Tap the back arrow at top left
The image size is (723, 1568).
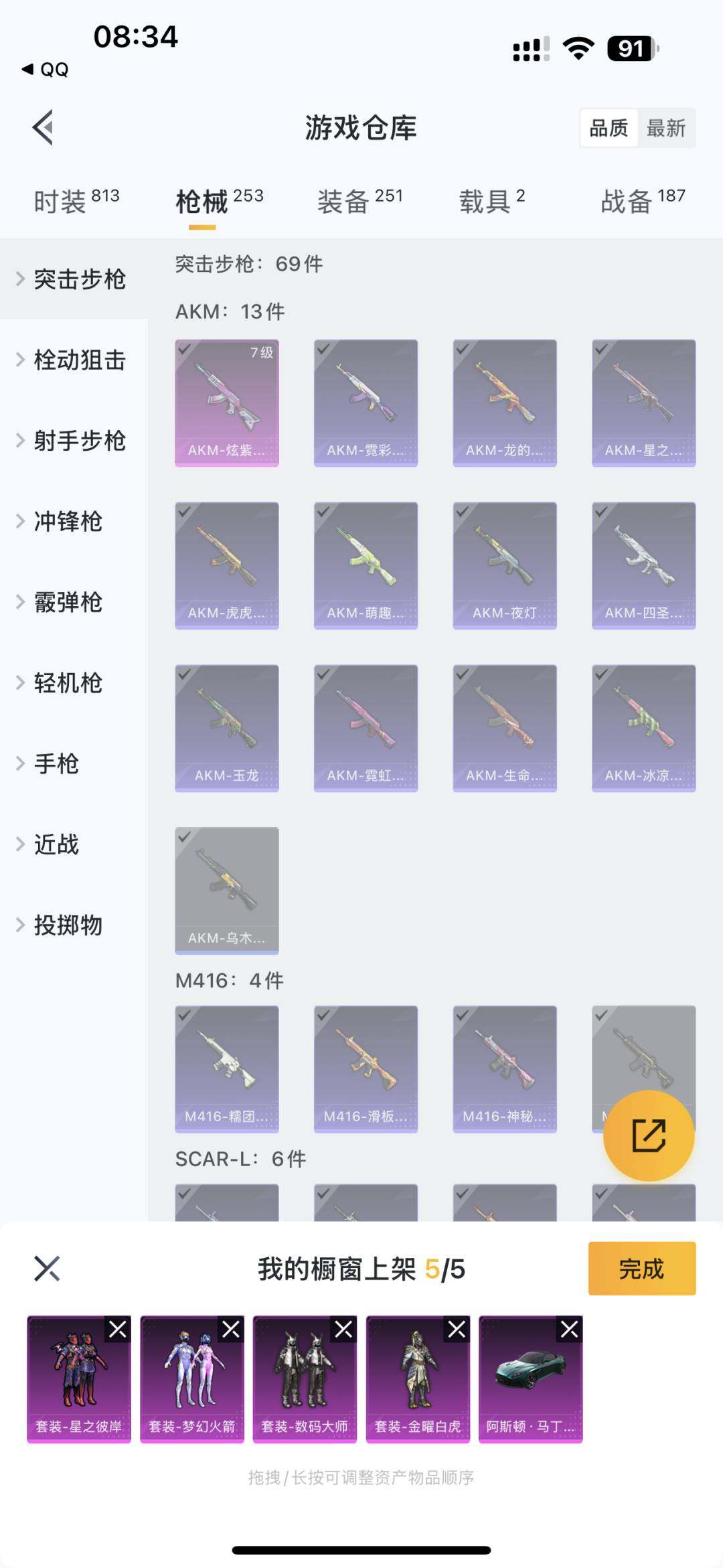(44, 128)
